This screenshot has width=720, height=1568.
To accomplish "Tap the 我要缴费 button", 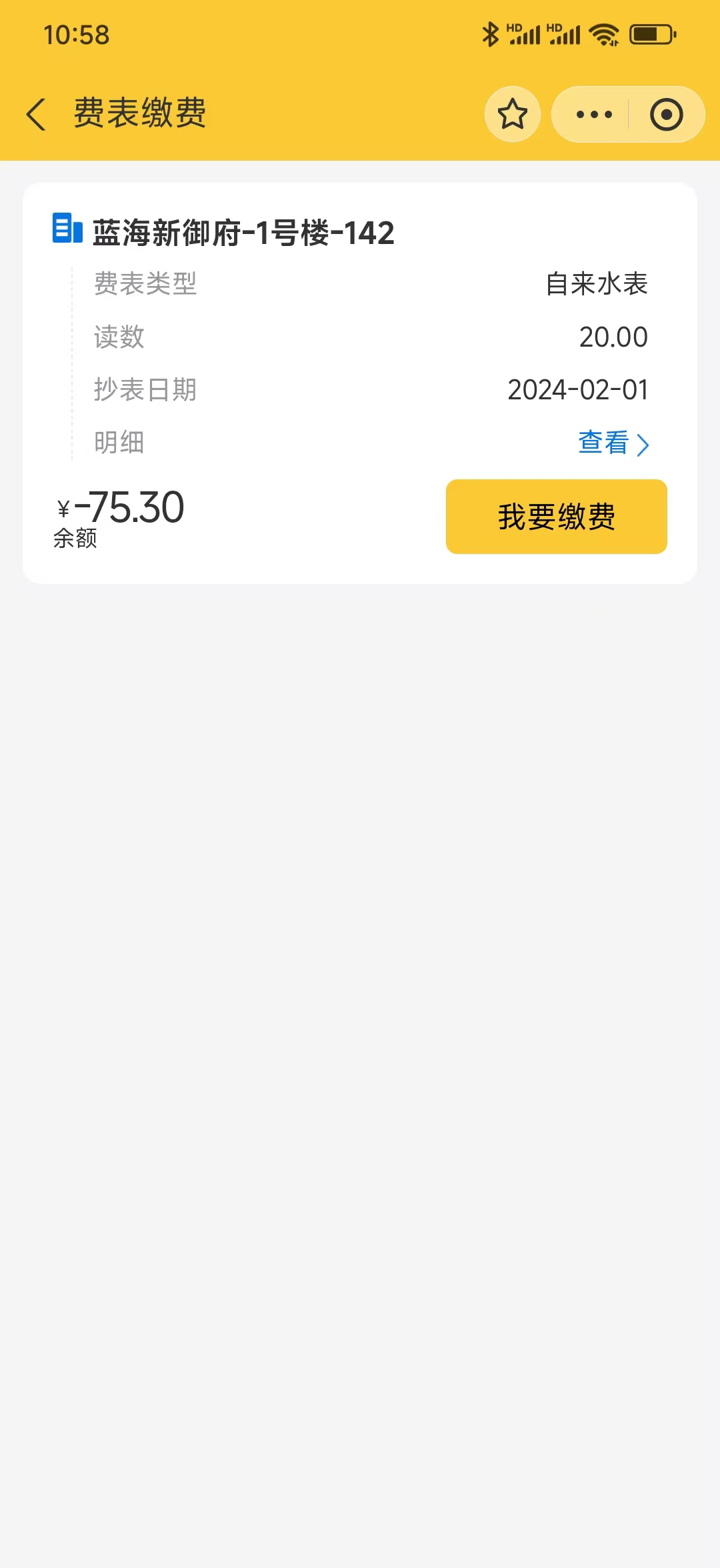I will point(557,517).
